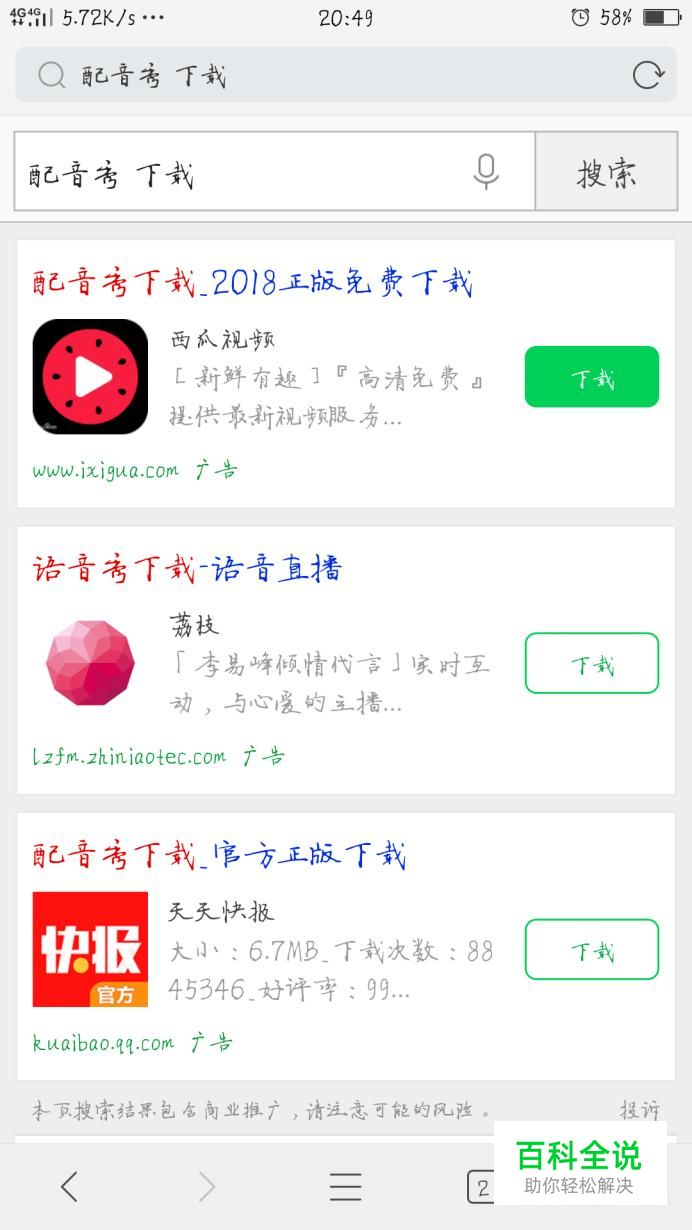Download the 荔枝 app
692x1230 pixels.
[591, 663]
